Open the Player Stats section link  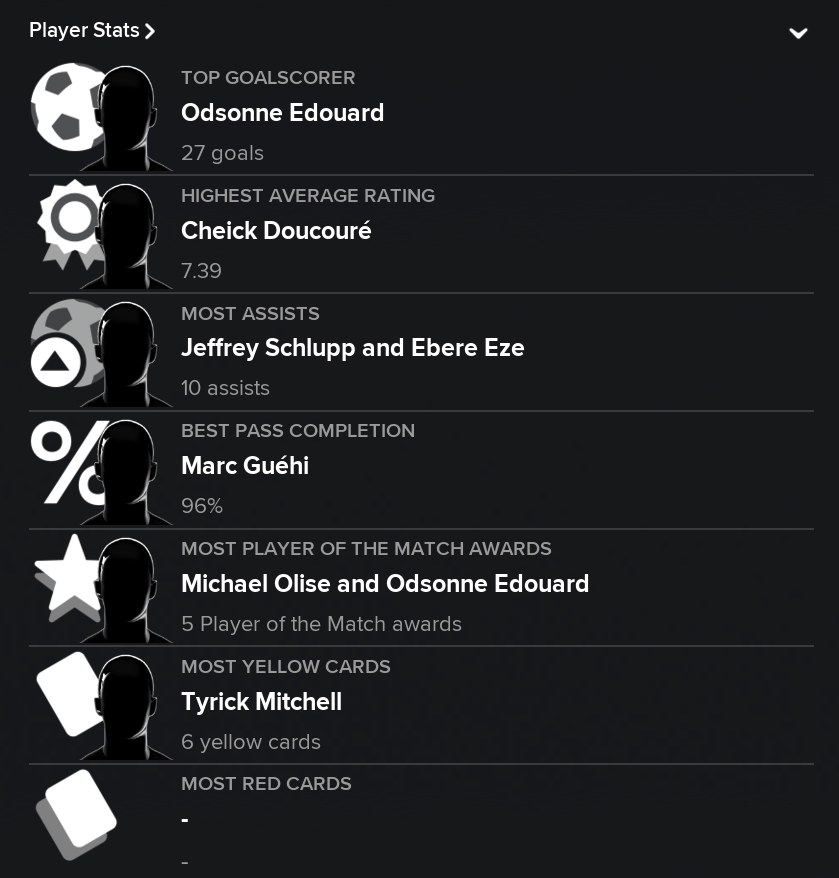(x=92, y=31)
